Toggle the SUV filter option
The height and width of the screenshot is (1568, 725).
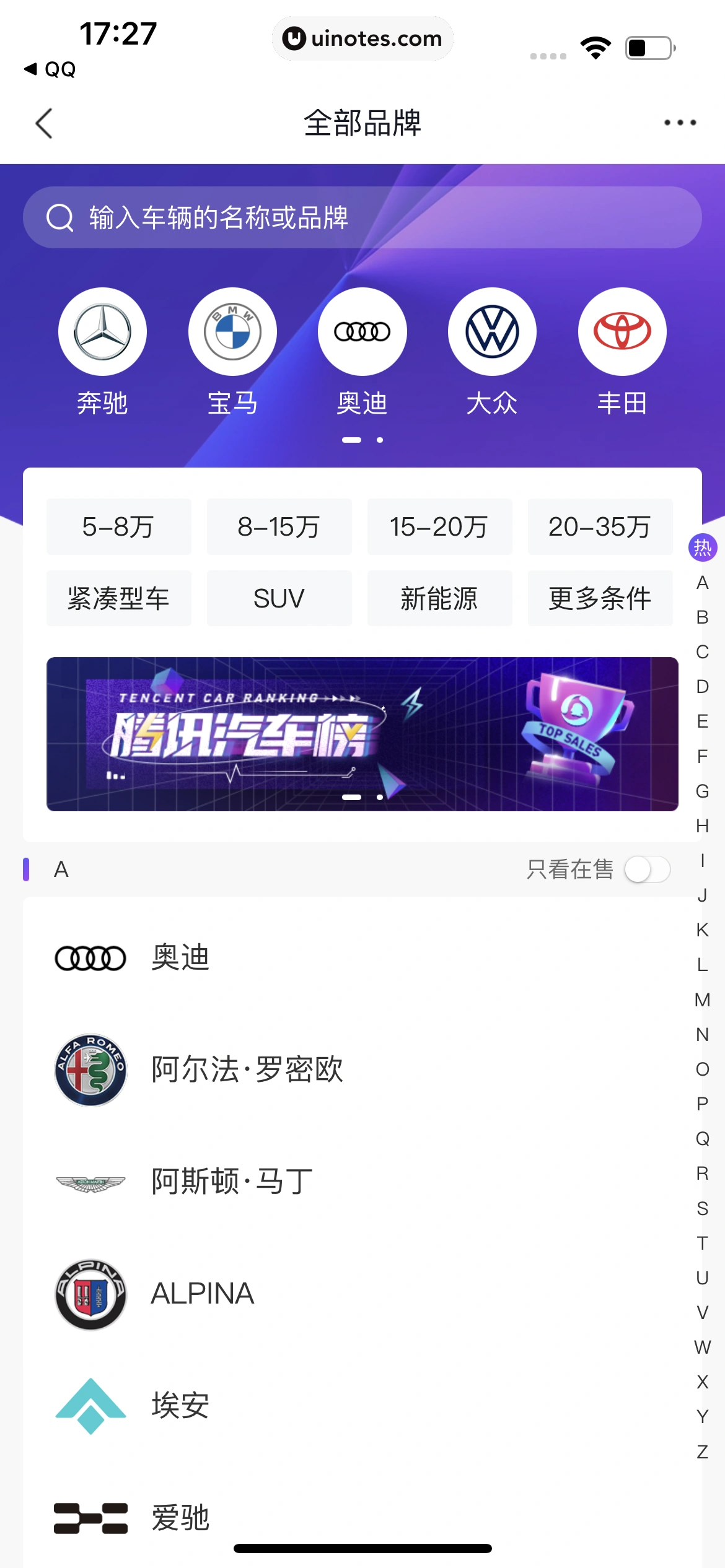(x=279, y=598)
